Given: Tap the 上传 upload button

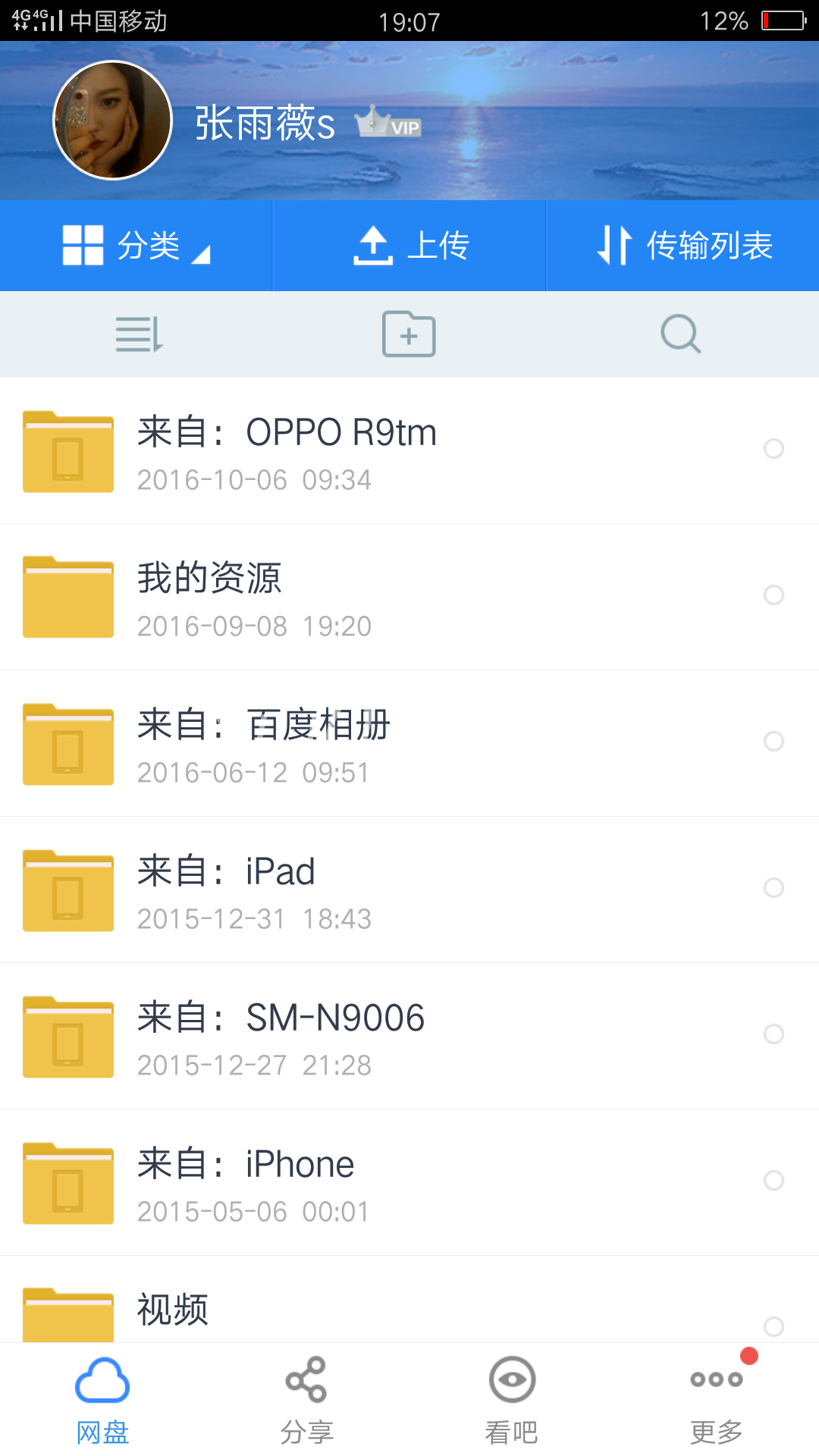Looking at the screenshot, I should point(409,246).
